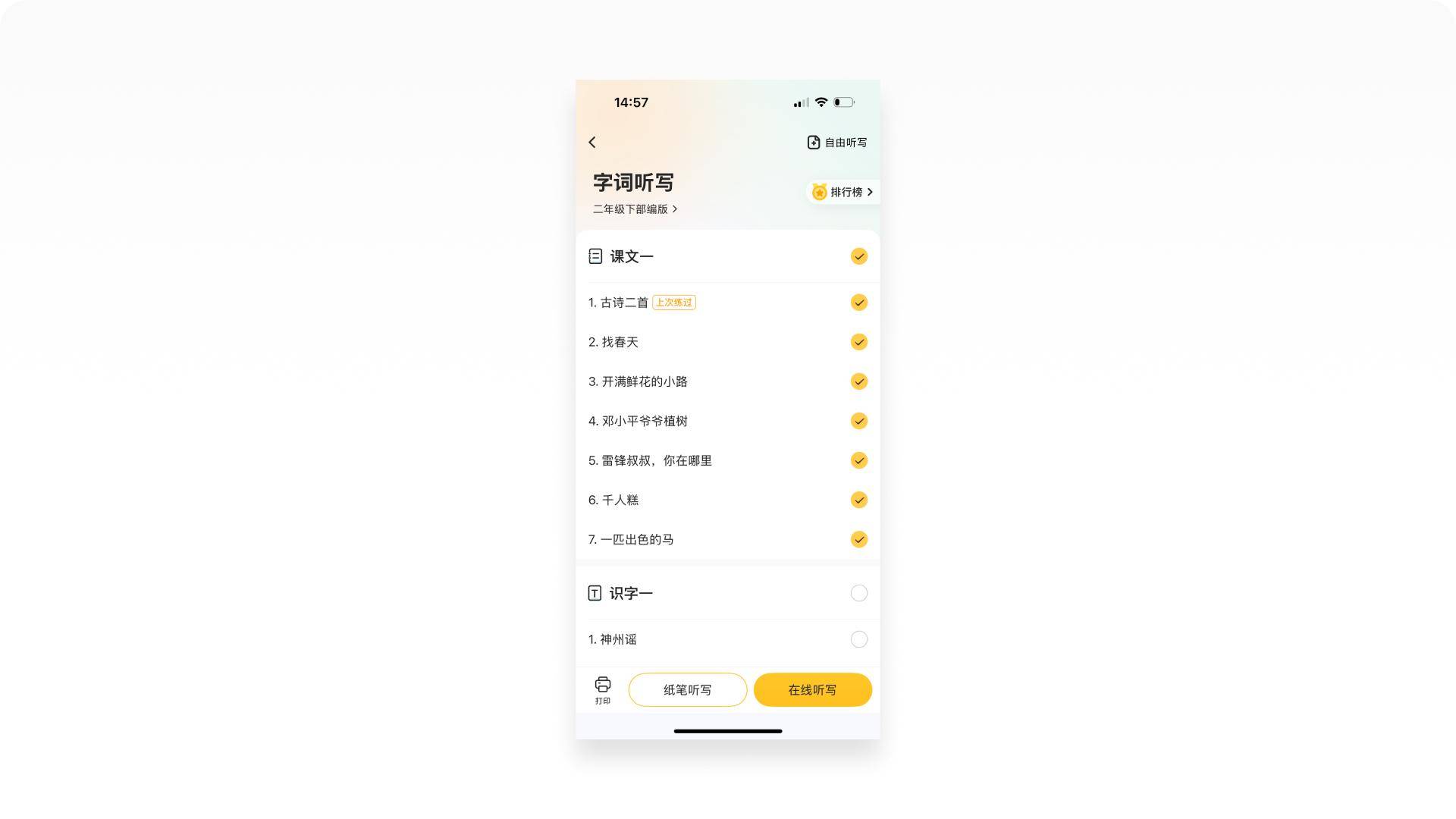The height and width of the screenshot is (819, 1456).
Task: Open the 排行榜 leaderboard
Action: pyautogui.click(x=844, y=192)
